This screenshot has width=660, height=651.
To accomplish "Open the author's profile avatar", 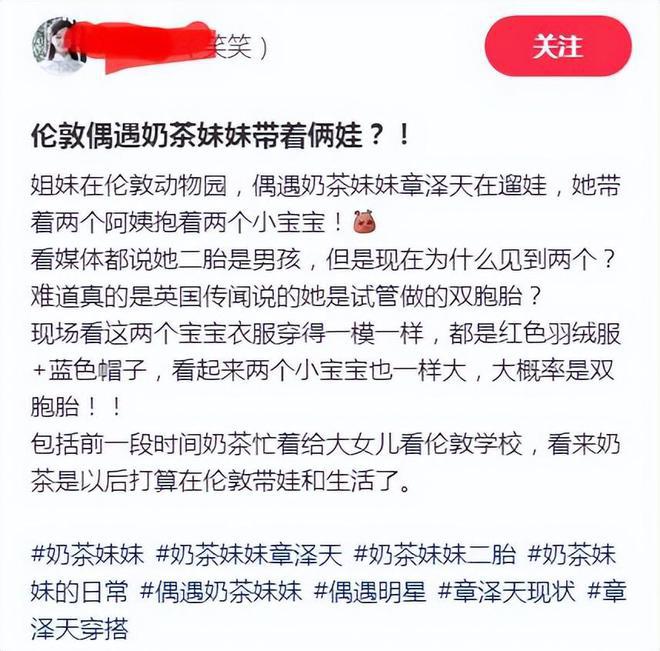I will click(56, 46).
